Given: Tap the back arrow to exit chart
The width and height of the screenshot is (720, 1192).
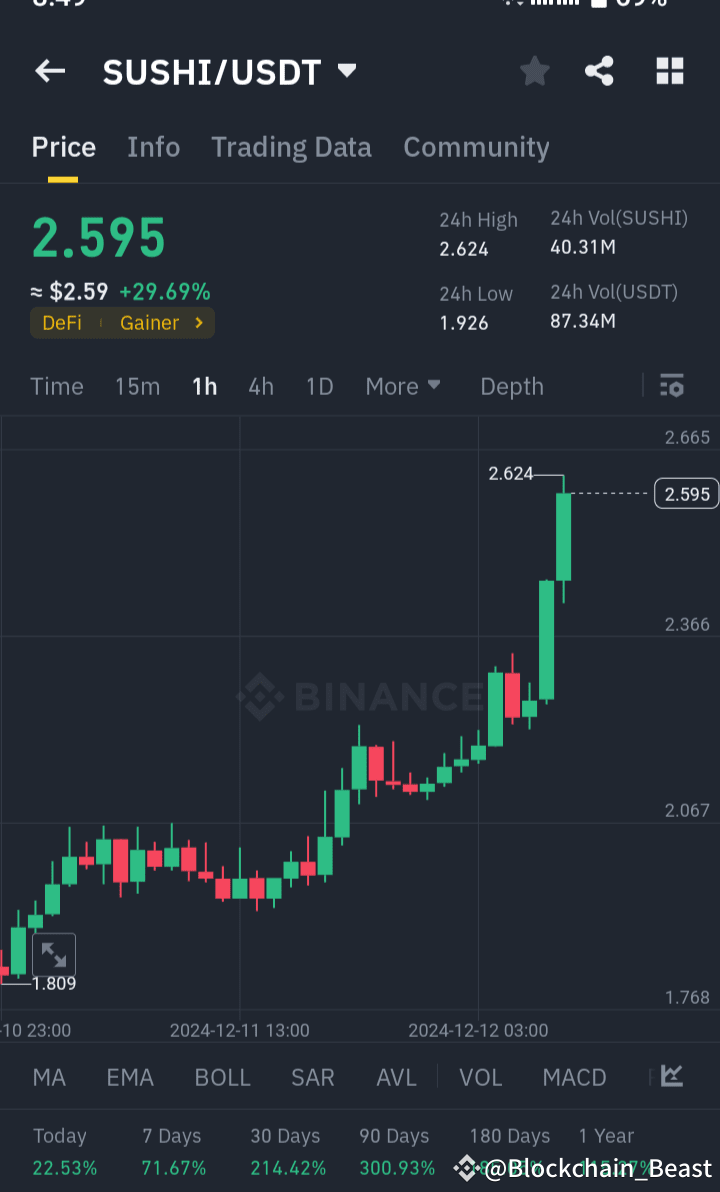Looking at the screenshot, I should pyautogui.click(x=49, y=71).
